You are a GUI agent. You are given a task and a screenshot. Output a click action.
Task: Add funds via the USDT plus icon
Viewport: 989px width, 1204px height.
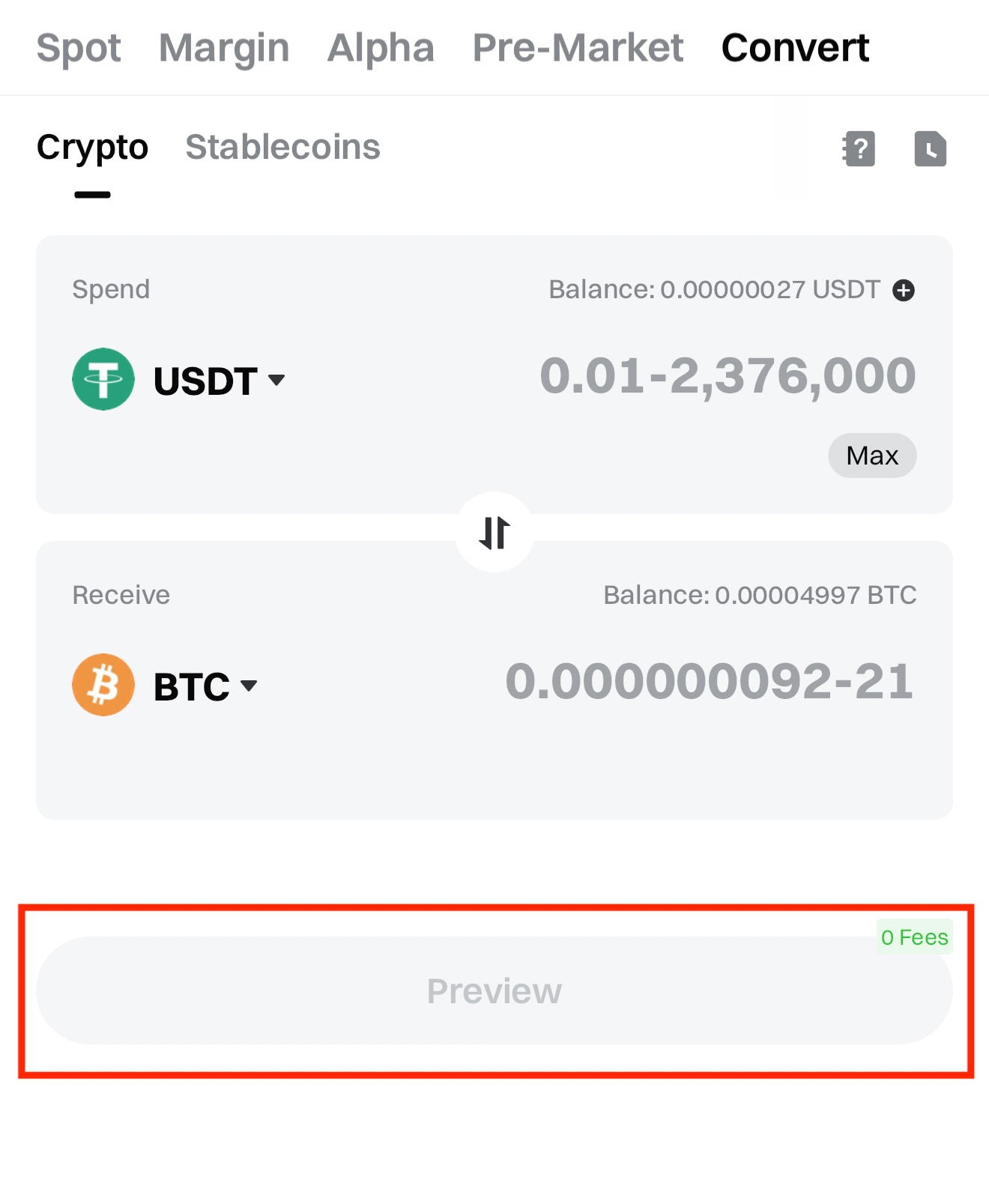pos(904,291)
